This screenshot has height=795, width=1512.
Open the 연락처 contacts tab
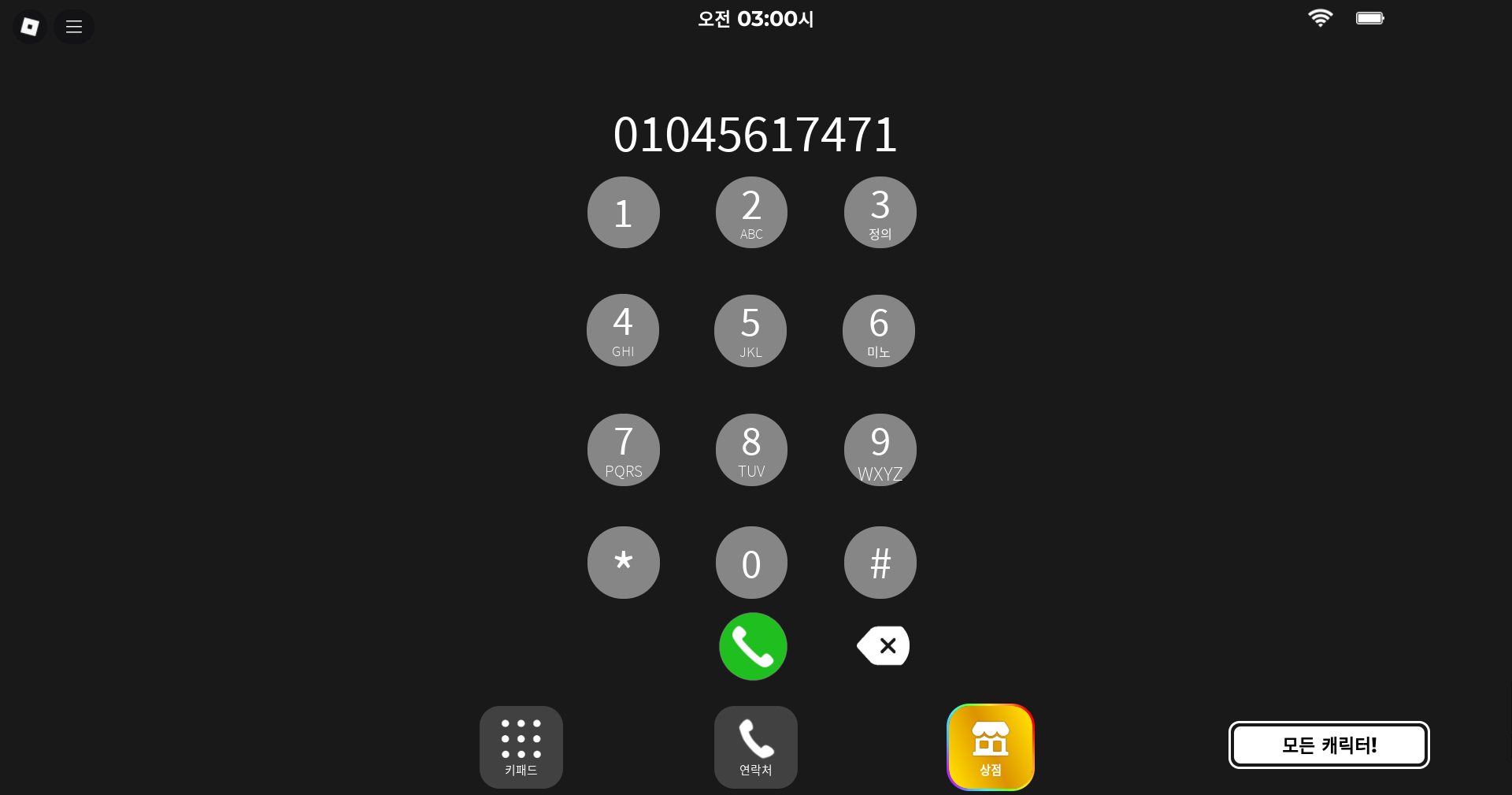[755, 747]
